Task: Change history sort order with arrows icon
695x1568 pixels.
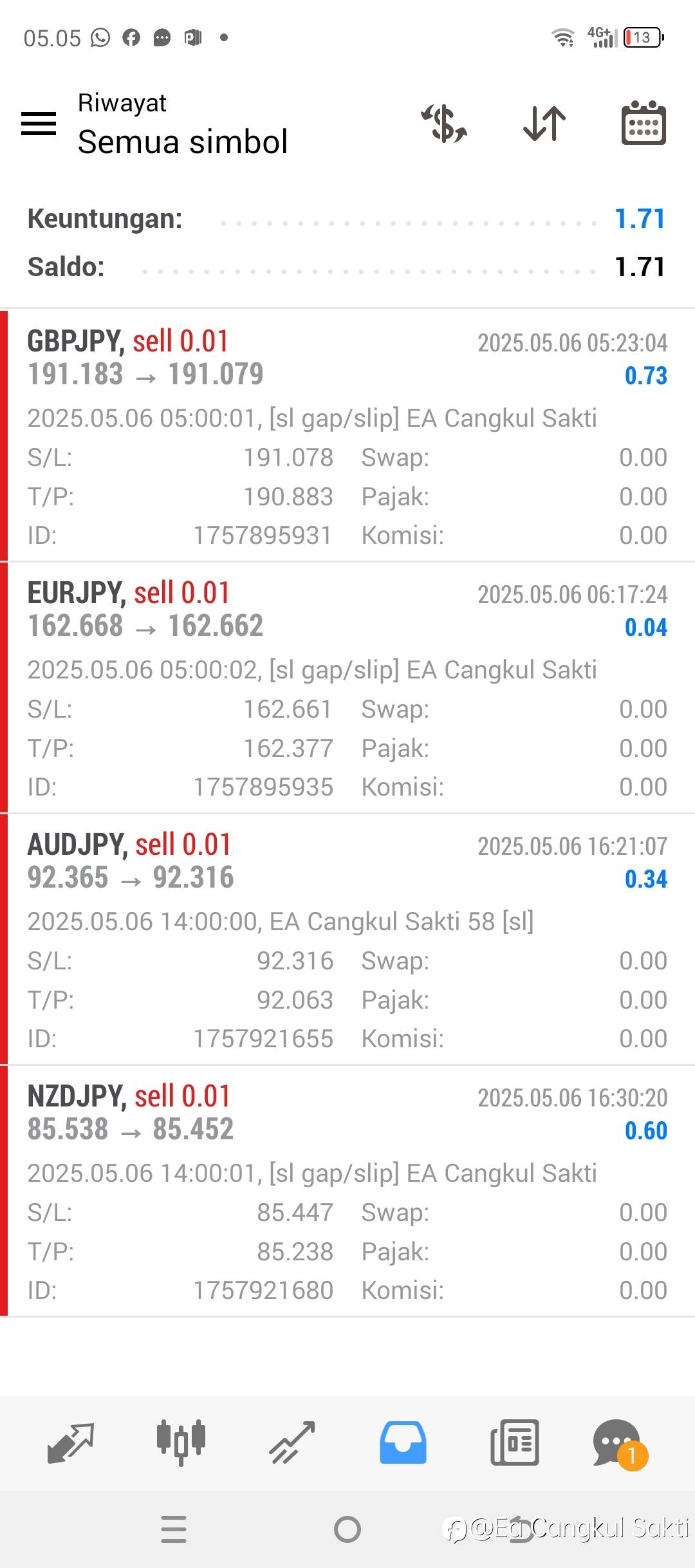Action: coord(544,123)
